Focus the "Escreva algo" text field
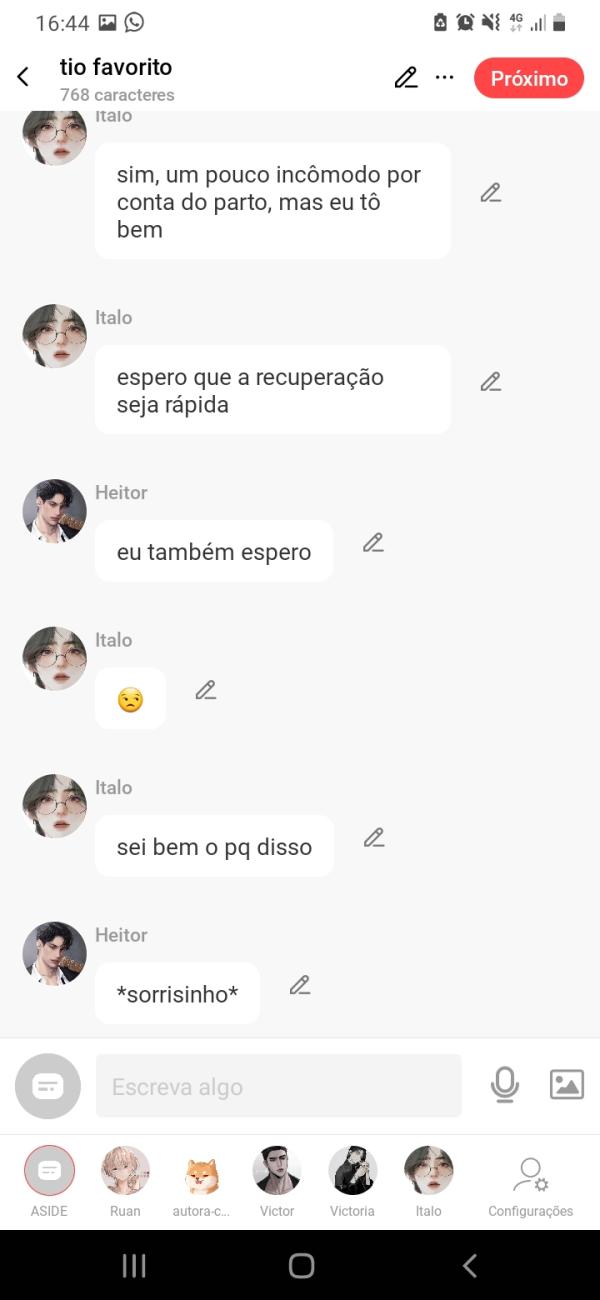Image resolution: width=600 pixels, height=1300 pixels. [x=278, y=1086]
